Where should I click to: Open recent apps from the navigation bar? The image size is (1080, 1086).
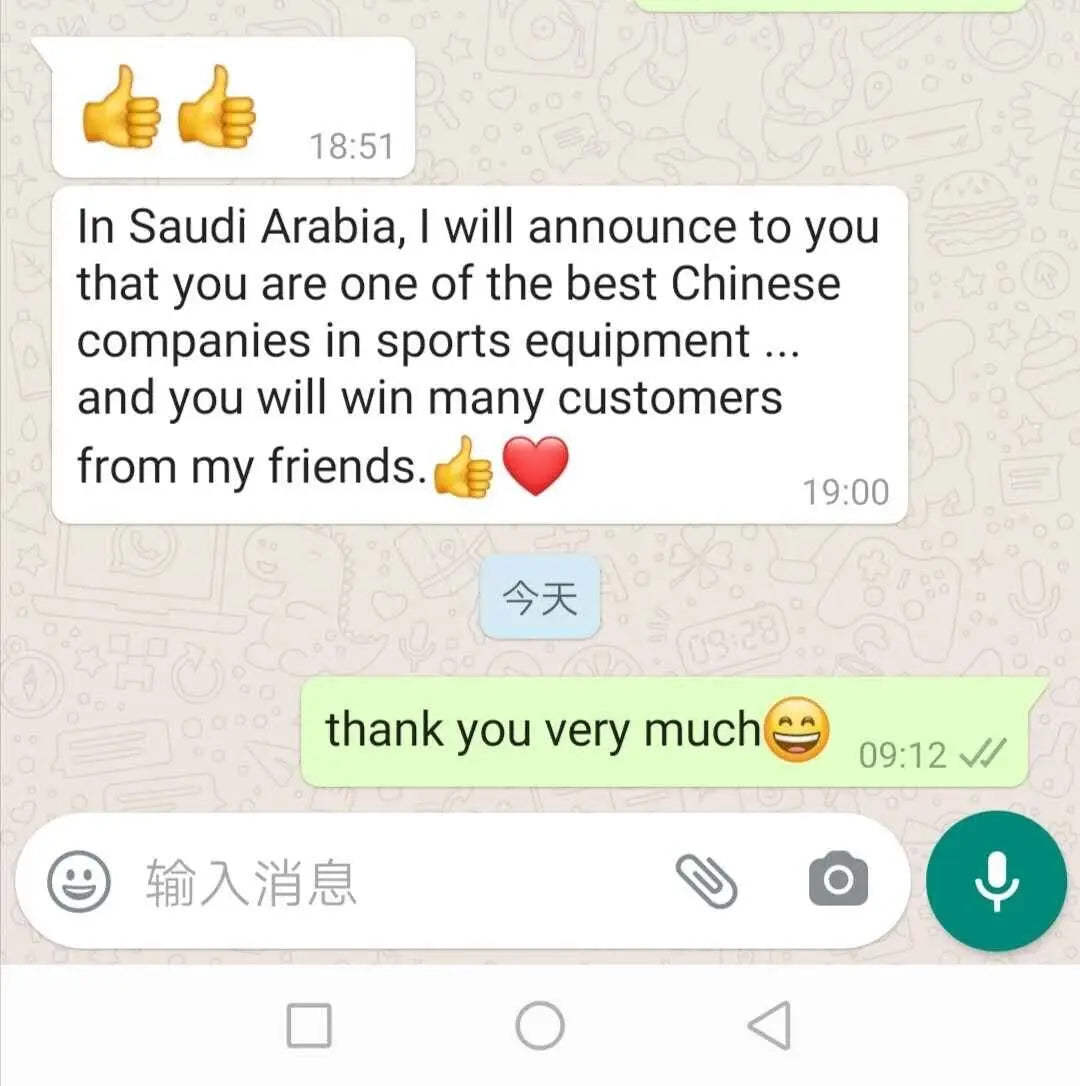tap(309, 1025)
